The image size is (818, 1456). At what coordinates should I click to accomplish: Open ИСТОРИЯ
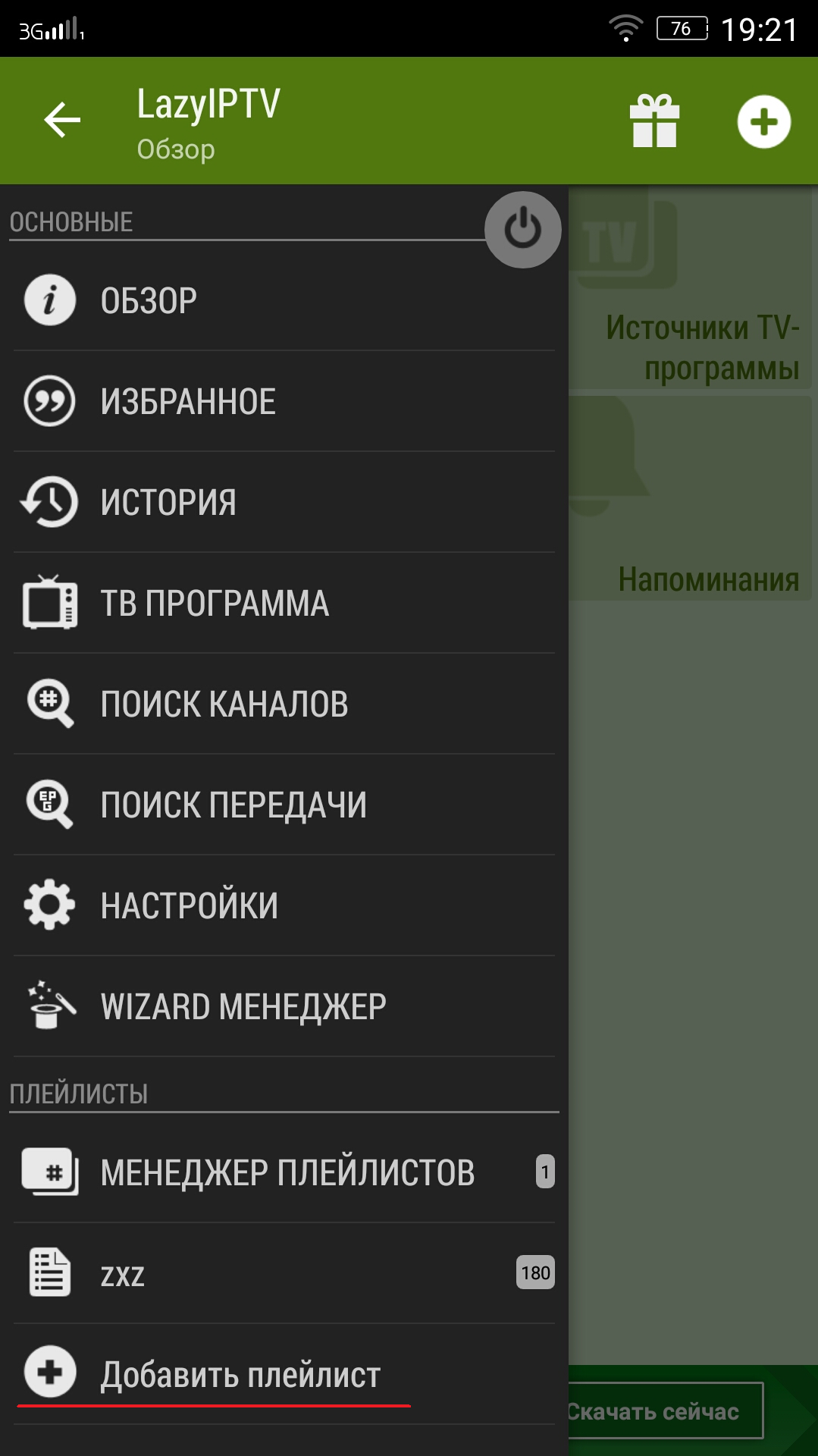pos(284,502)
